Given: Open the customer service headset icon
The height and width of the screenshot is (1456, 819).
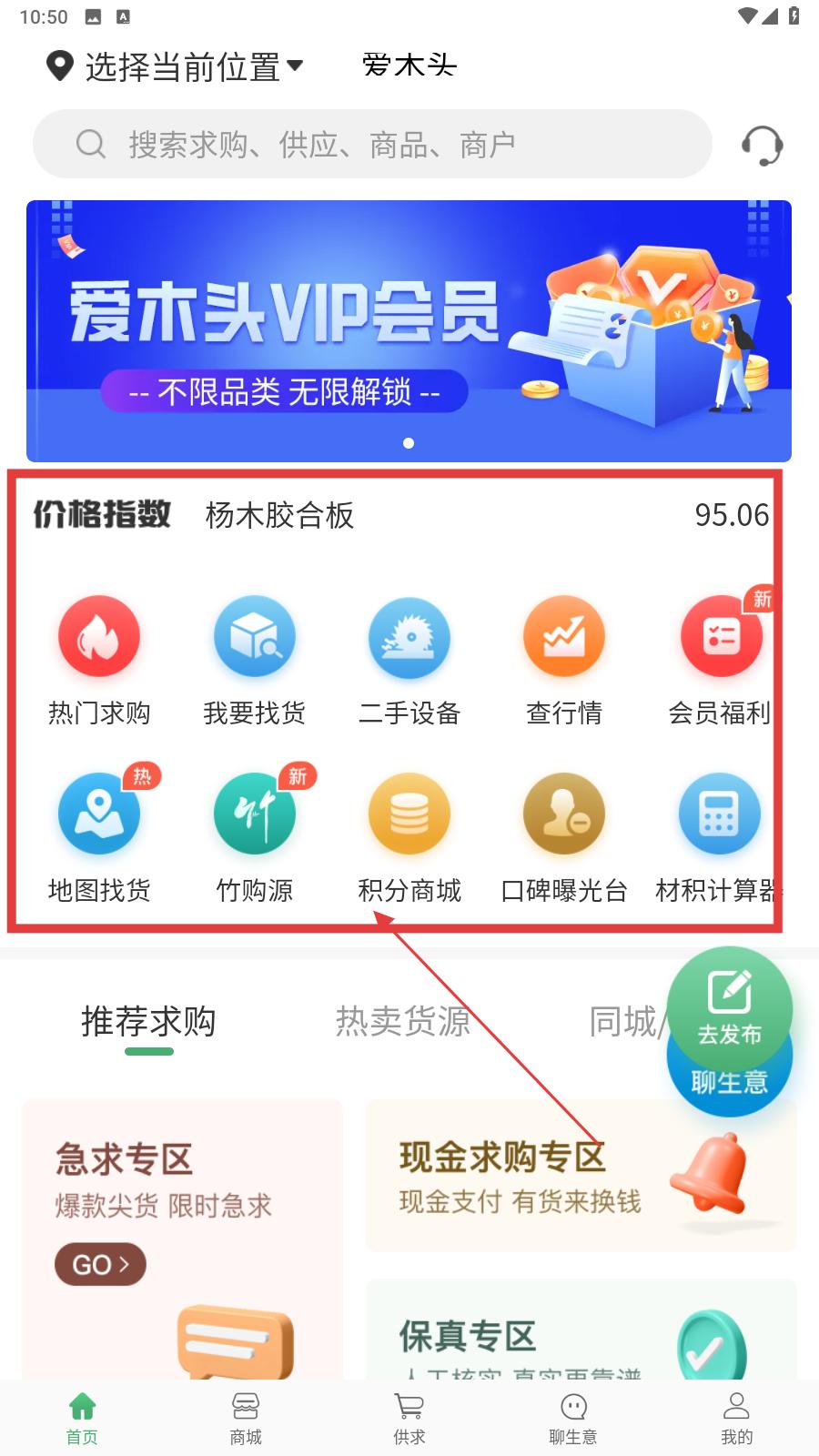Looking at the screenshot, I should 763,145.
